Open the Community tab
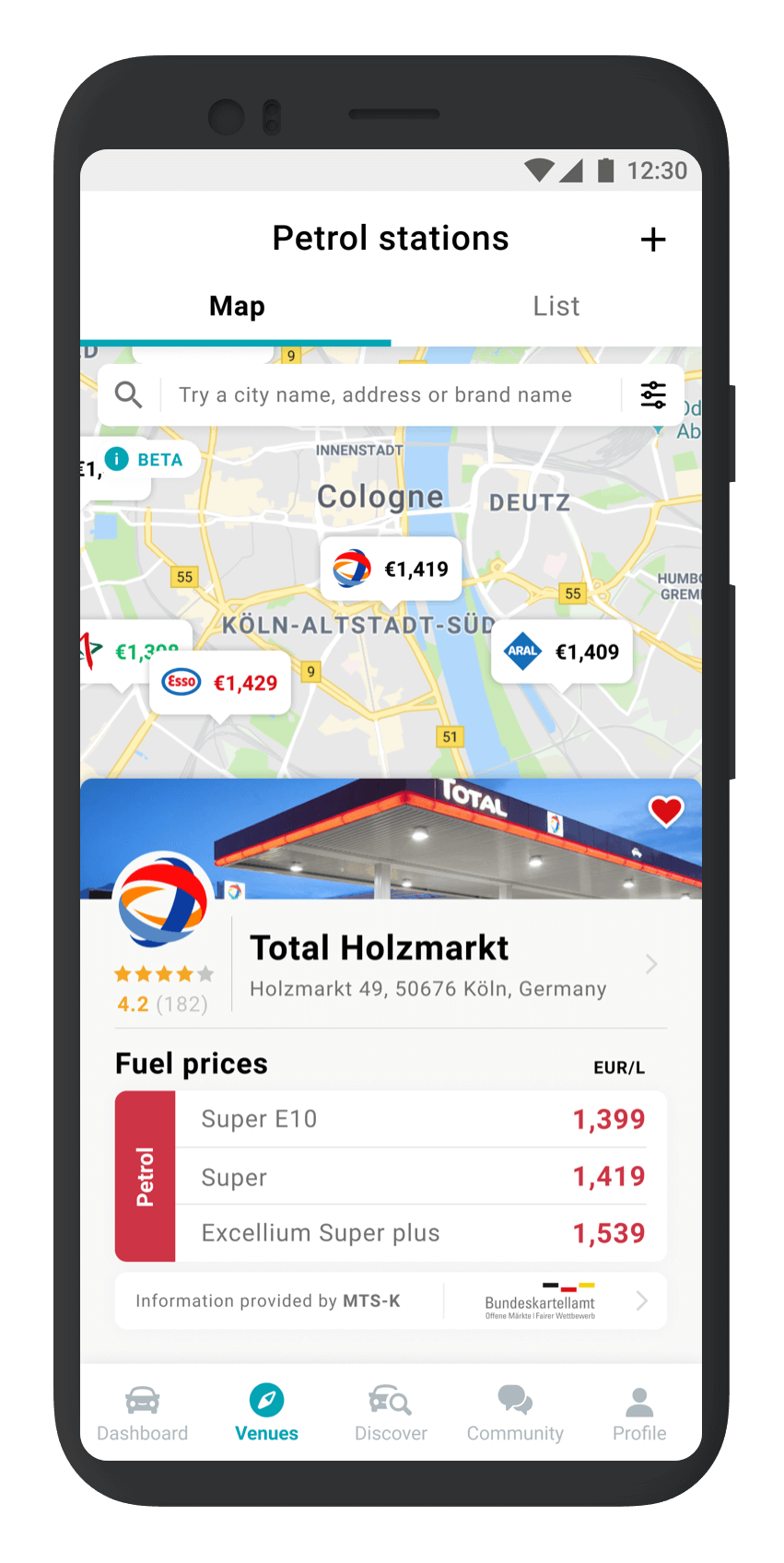 point(515,1413)
